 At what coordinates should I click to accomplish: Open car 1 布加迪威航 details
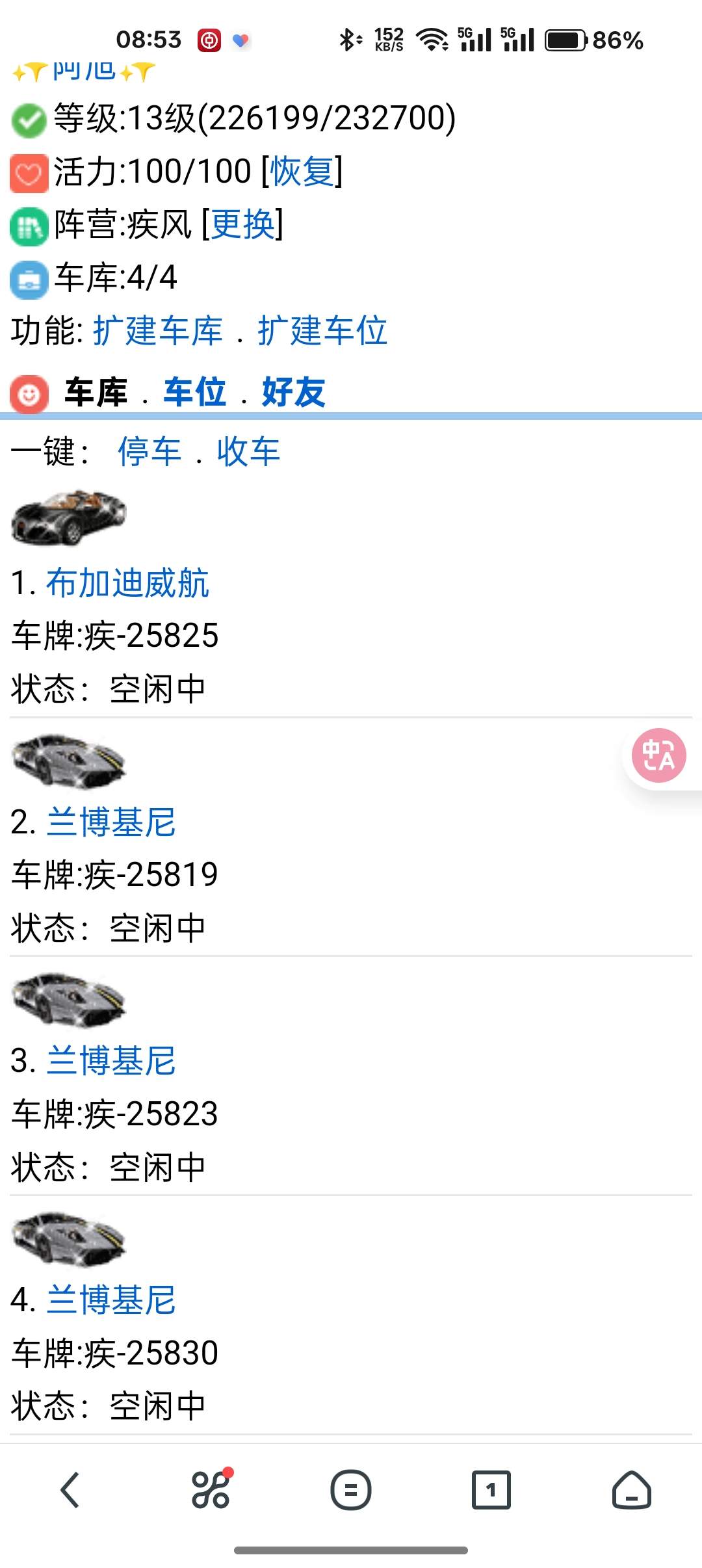point(127,582)
